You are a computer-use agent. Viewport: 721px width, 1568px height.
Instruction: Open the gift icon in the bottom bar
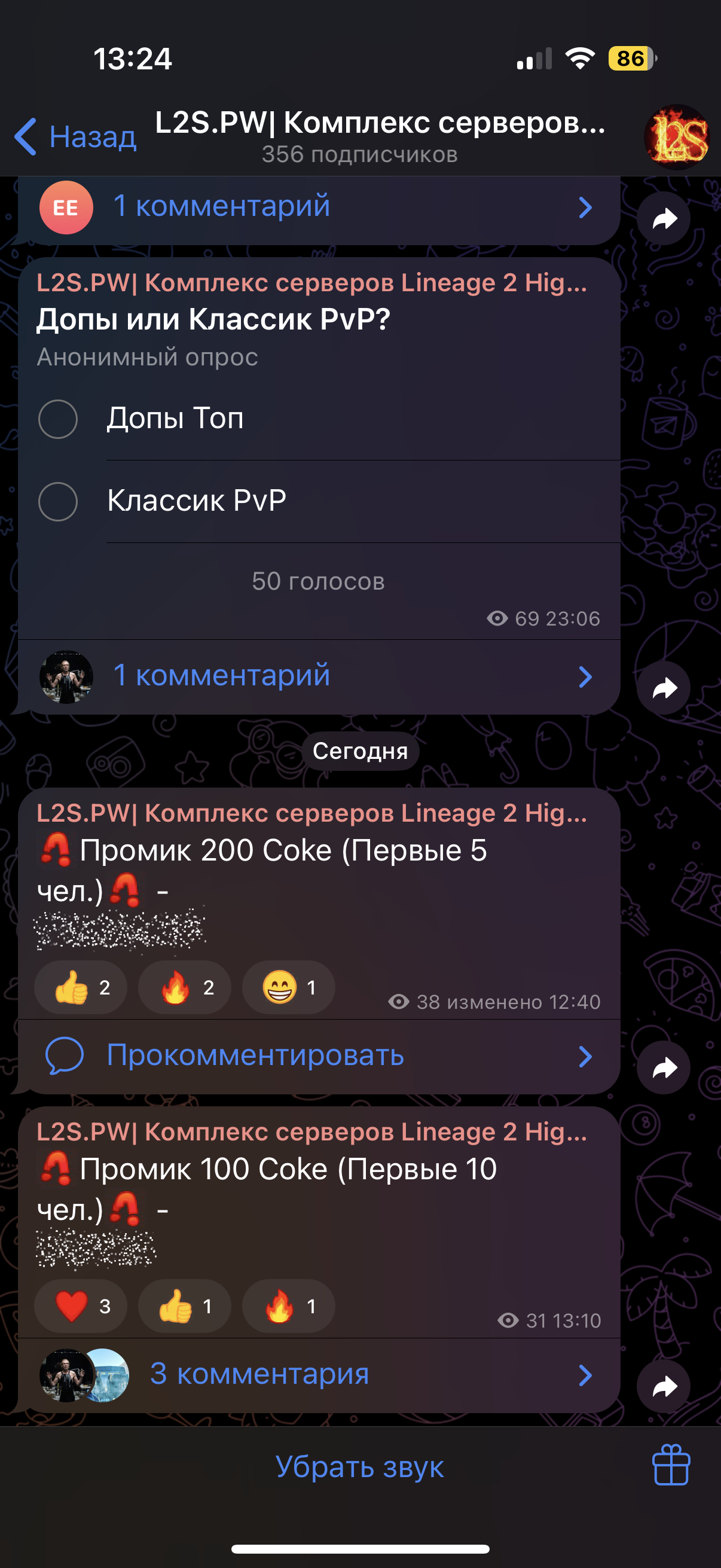click(x=671, y=1466)
